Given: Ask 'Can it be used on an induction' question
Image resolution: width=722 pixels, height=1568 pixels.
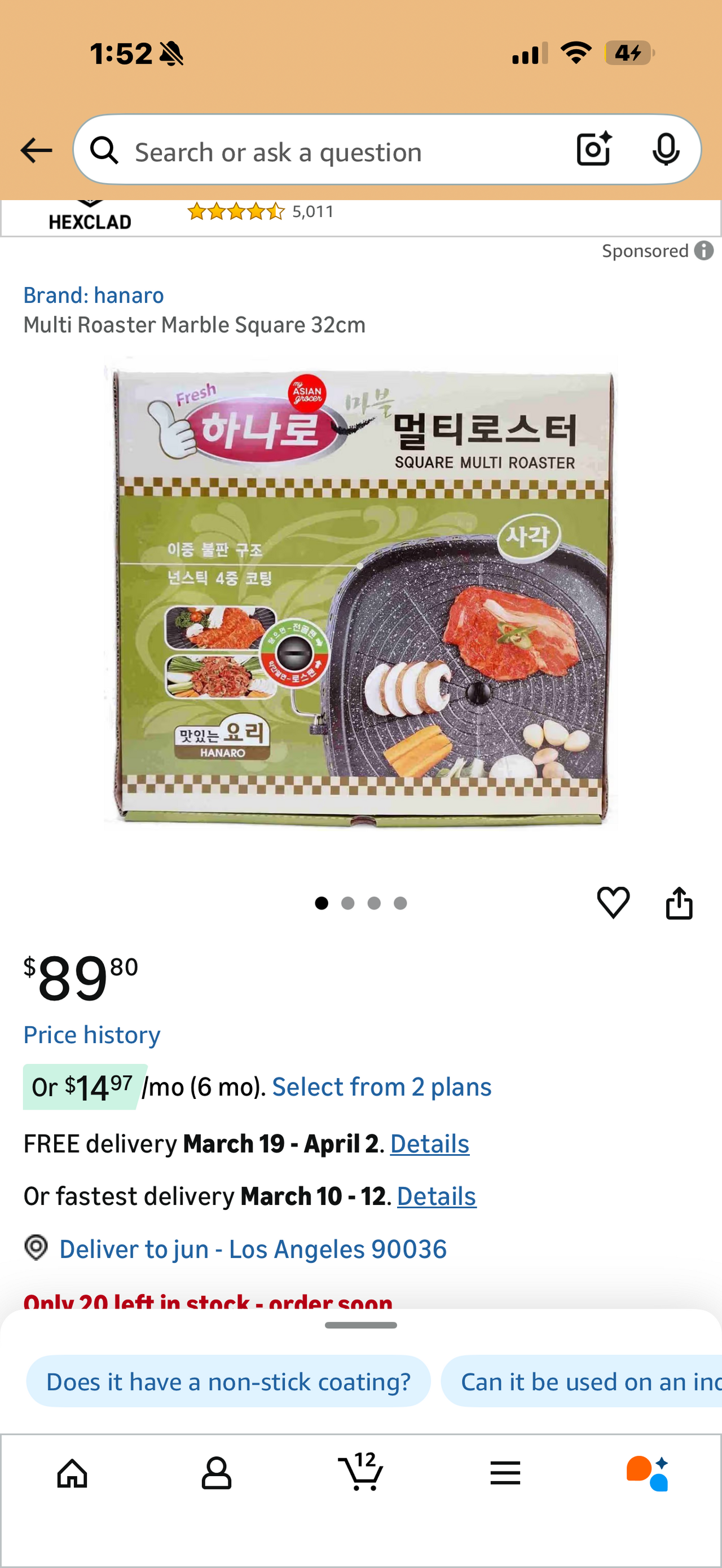Looking at the screenshot, I should coord(584,1382).
